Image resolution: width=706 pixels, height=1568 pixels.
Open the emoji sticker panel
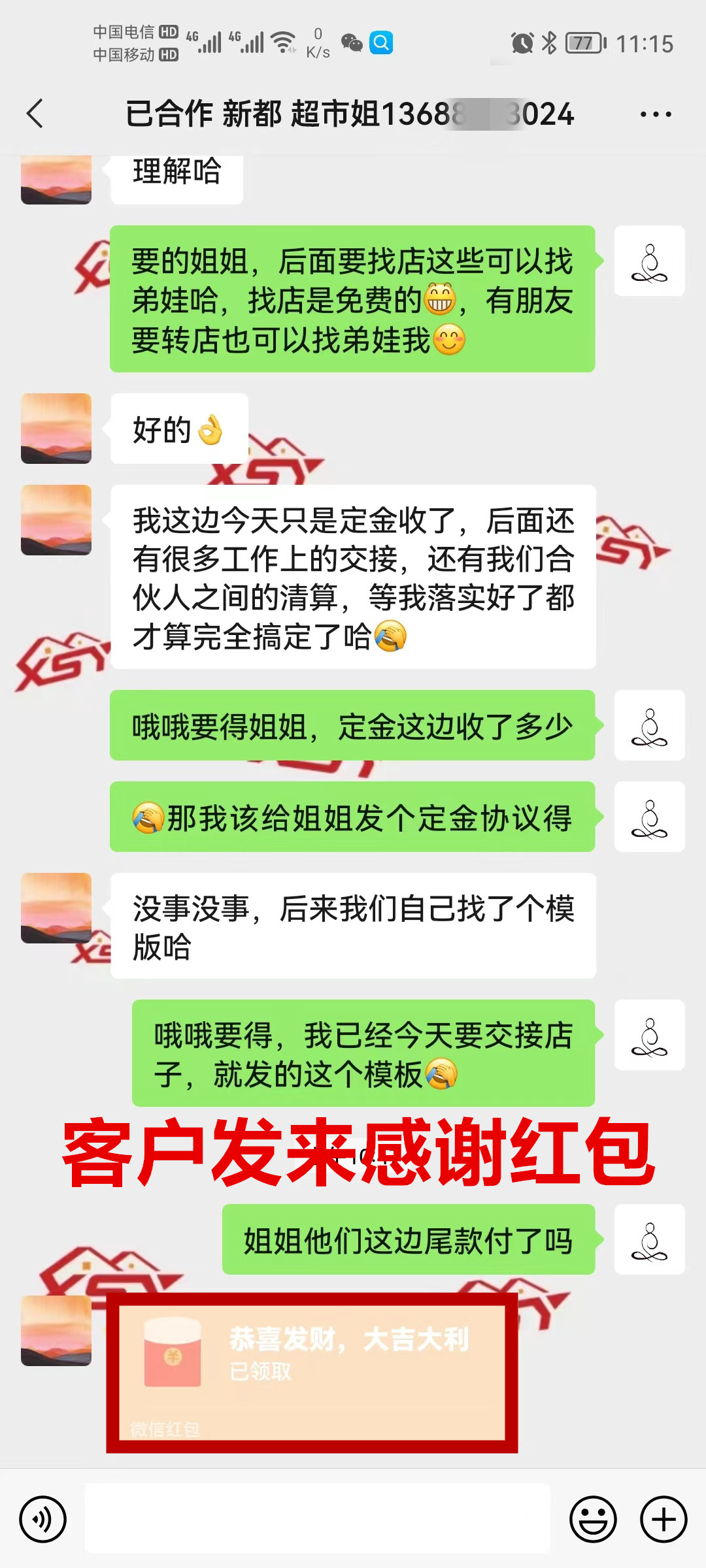[x=593, y=1519]
